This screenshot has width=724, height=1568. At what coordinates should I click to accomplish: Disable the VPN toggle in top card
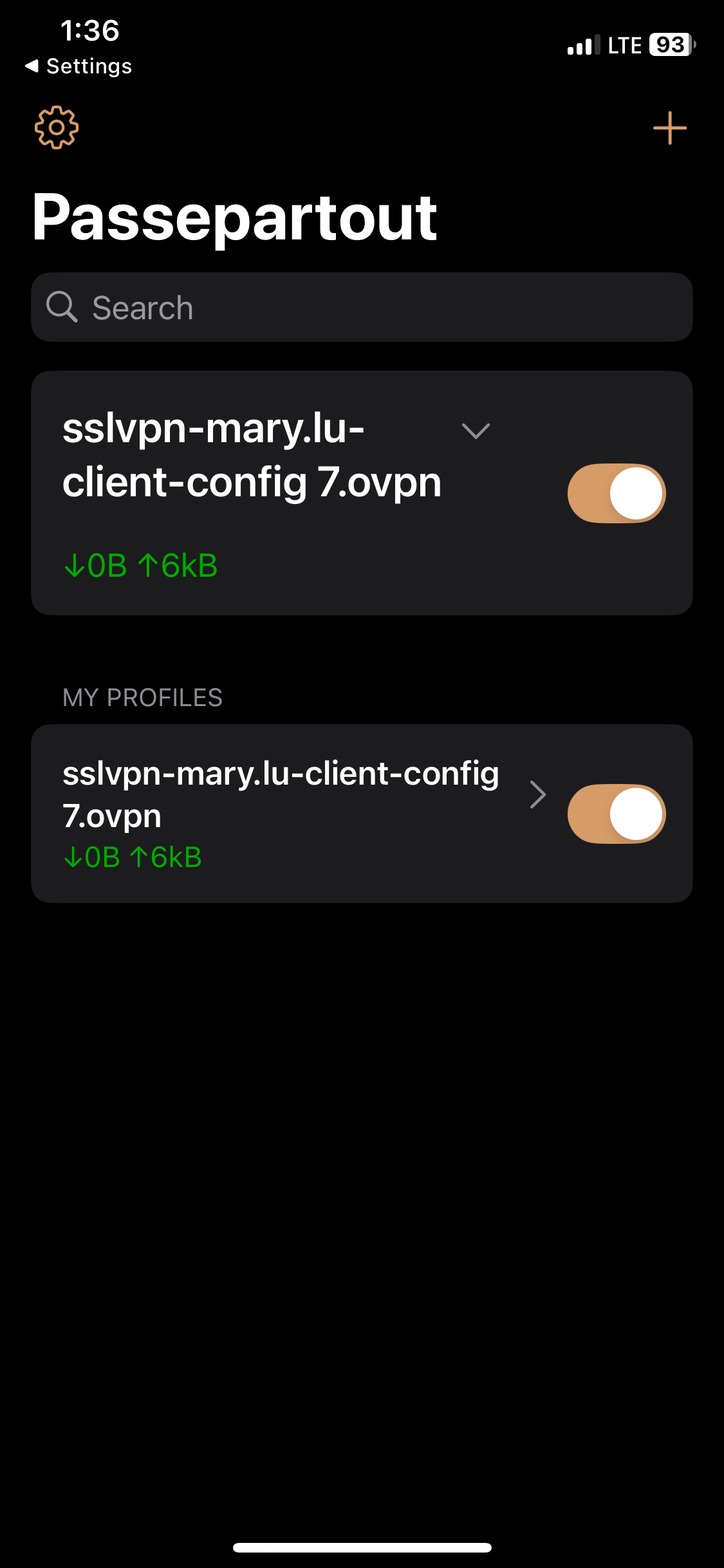click(x=617, y=493)
